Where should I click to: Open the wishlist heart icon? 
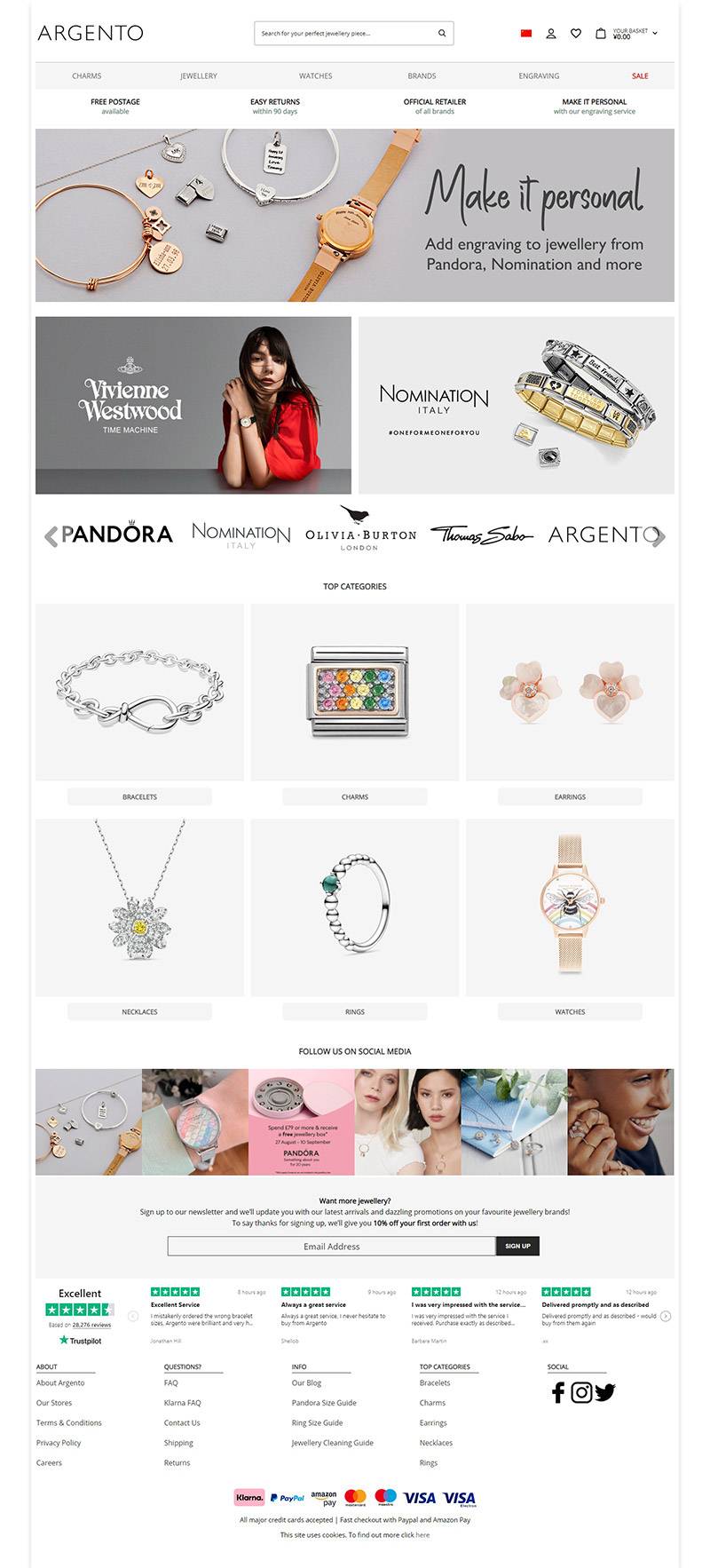(575, 34)
